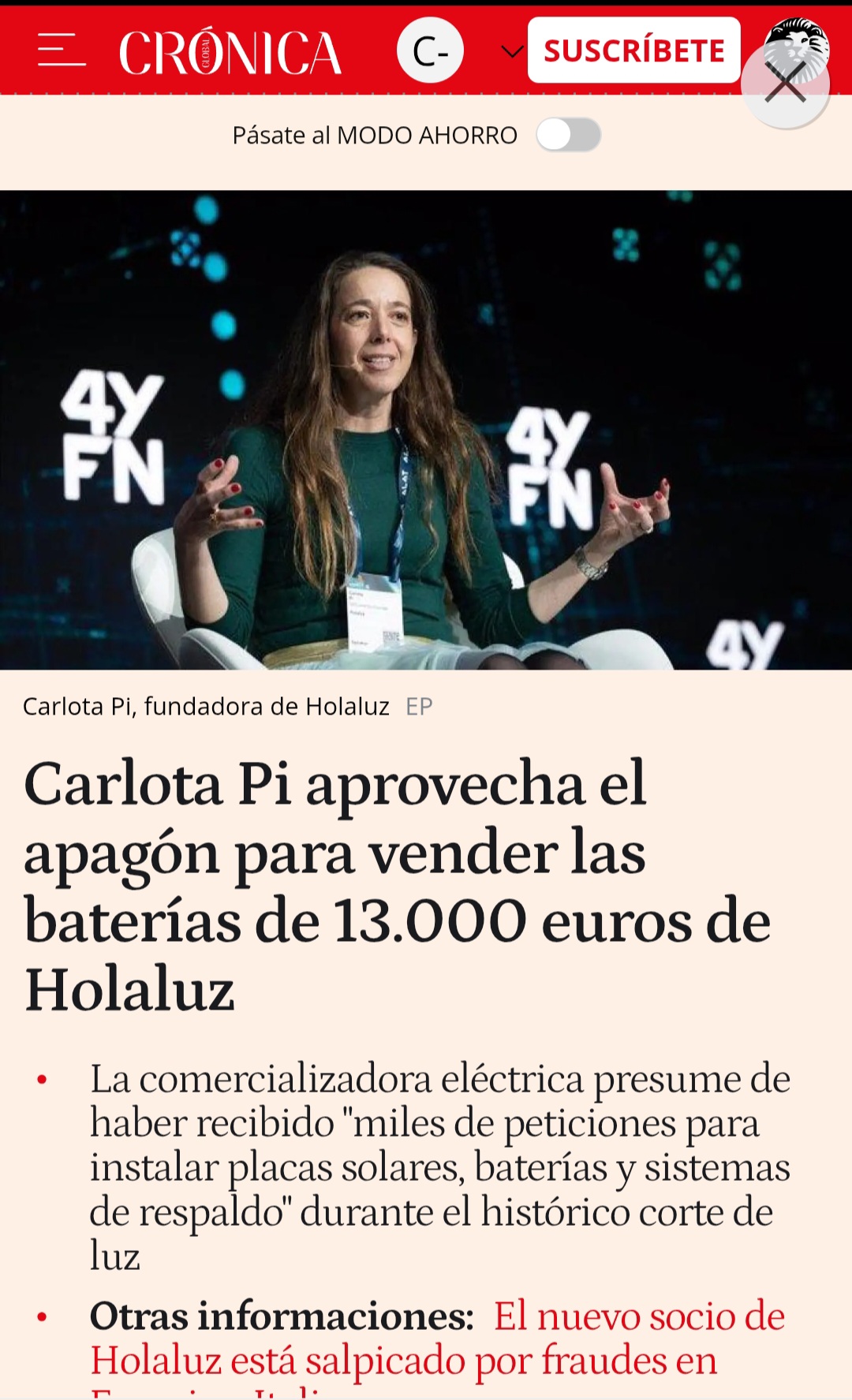Open the hamburger navigation menu
The height and width of the screenshot is (1400, 852).
click(x=62, y=50)
